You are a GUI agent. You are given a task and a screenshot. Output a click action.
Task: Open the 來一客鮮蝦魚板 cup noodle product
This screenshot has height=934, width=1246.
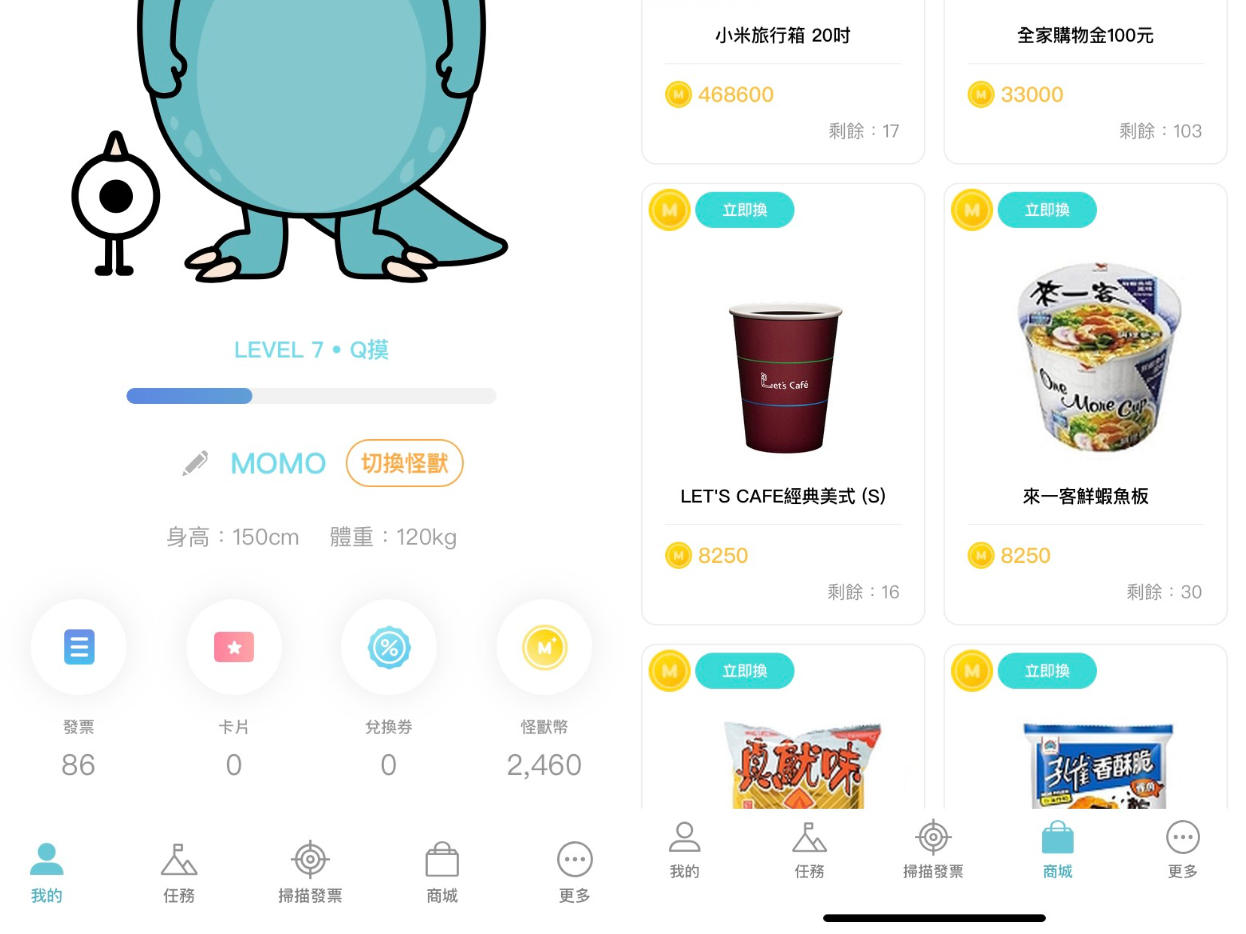click(1085, 380)
